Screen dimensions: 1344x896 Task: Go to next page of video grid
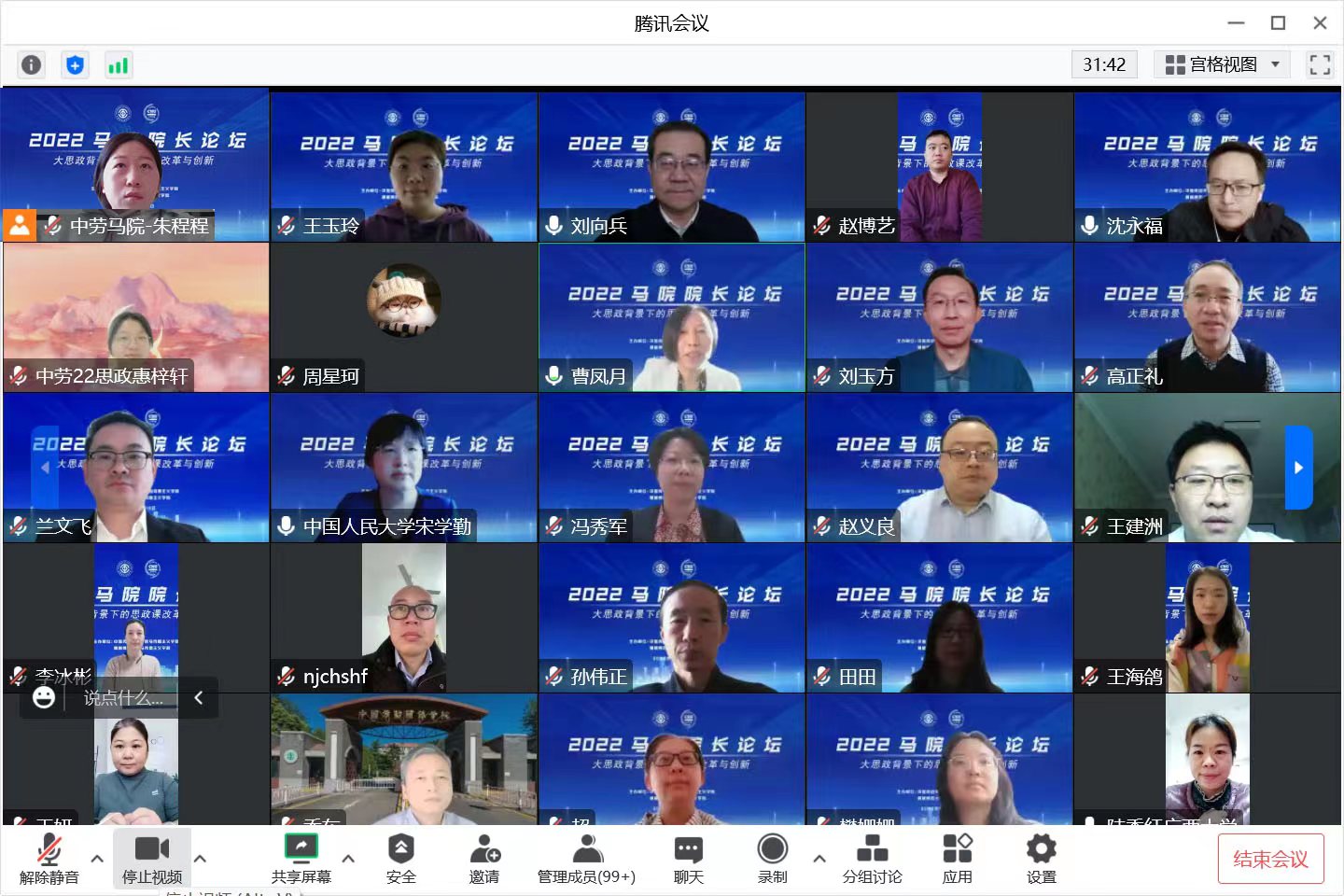pos(1298,468)
